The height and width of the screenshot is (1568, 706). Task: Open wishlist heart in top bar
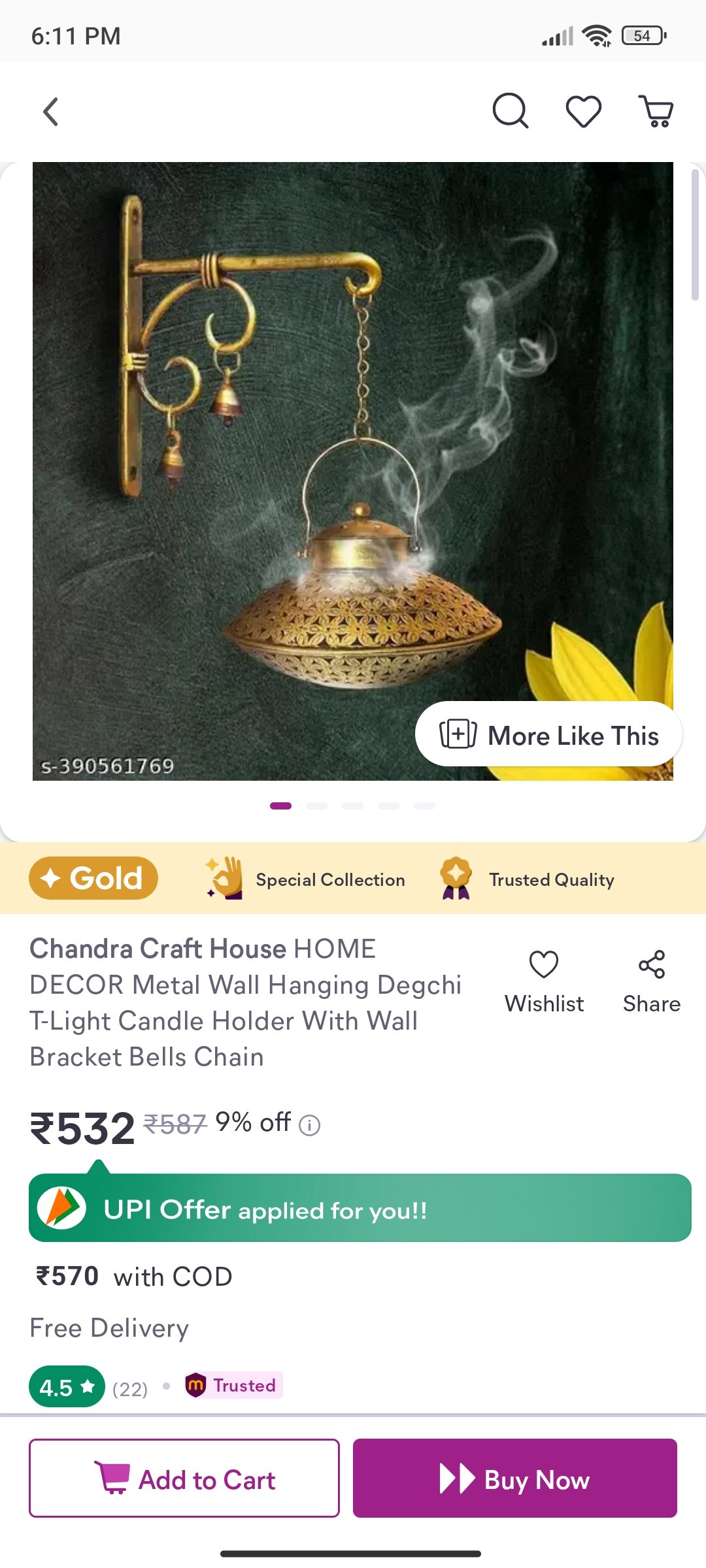583,111
